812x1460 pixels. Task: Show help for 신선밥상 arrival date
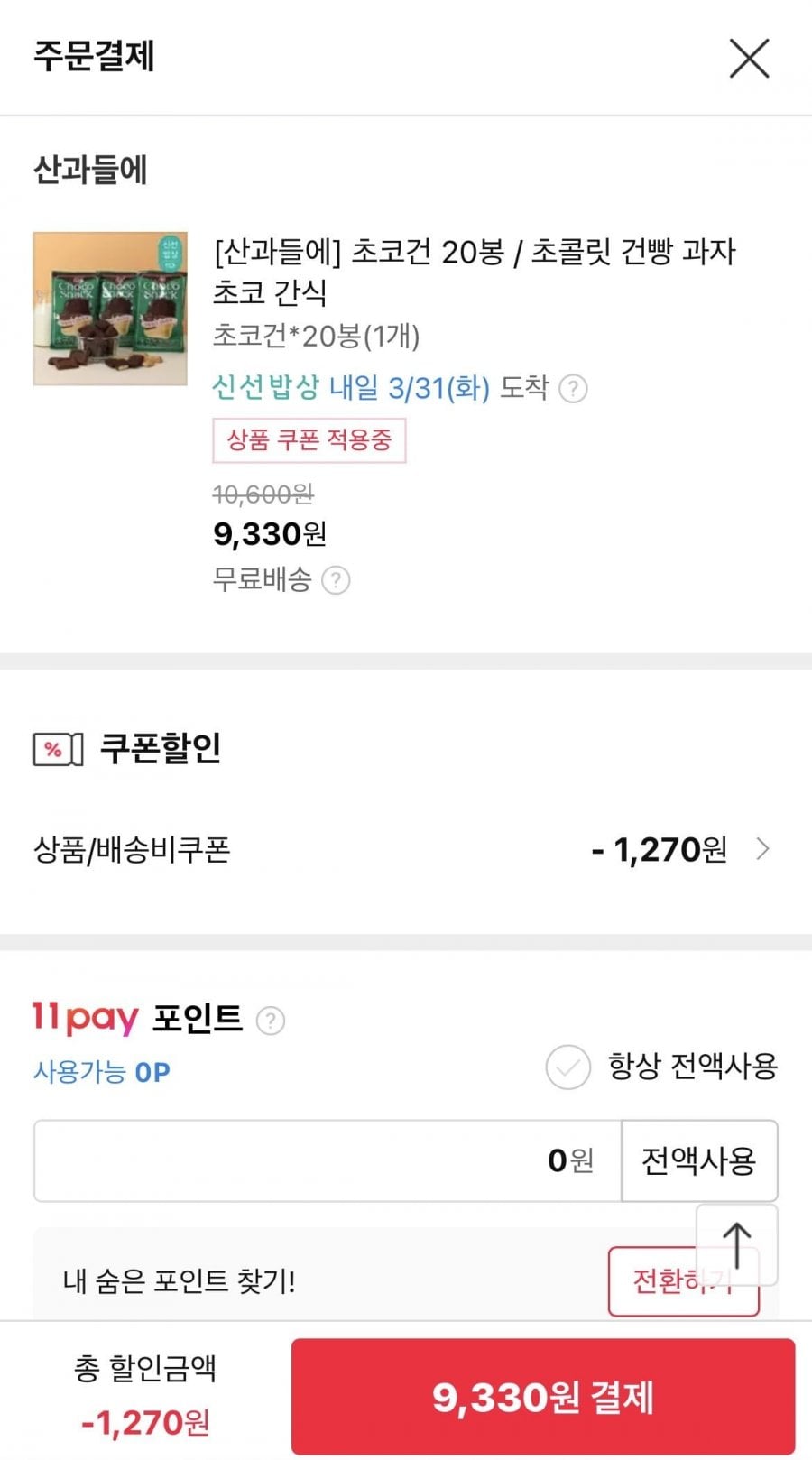(x=573, y=389)
